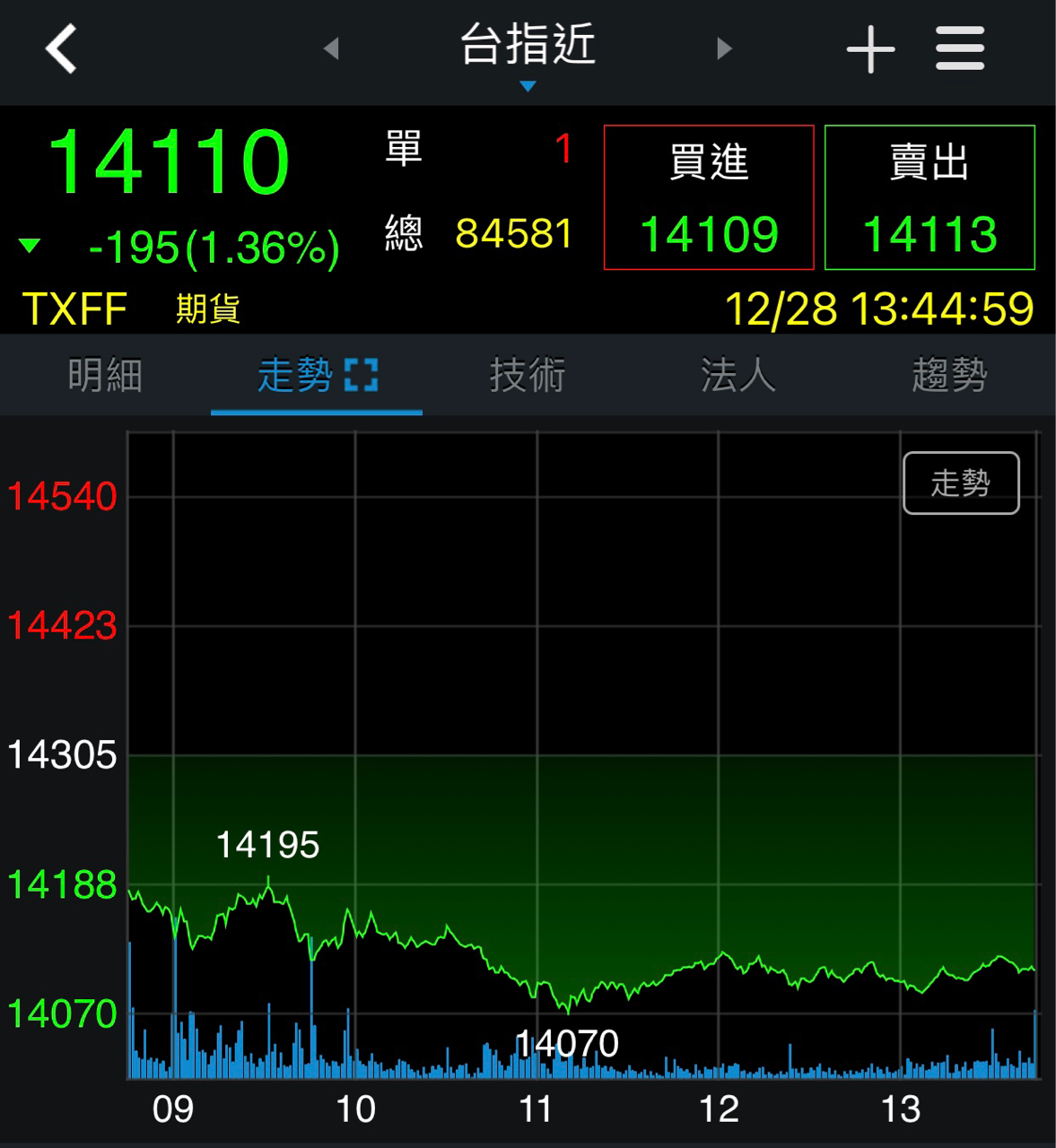Tap the quote timestamp 12/28 13:44:59

879,309
